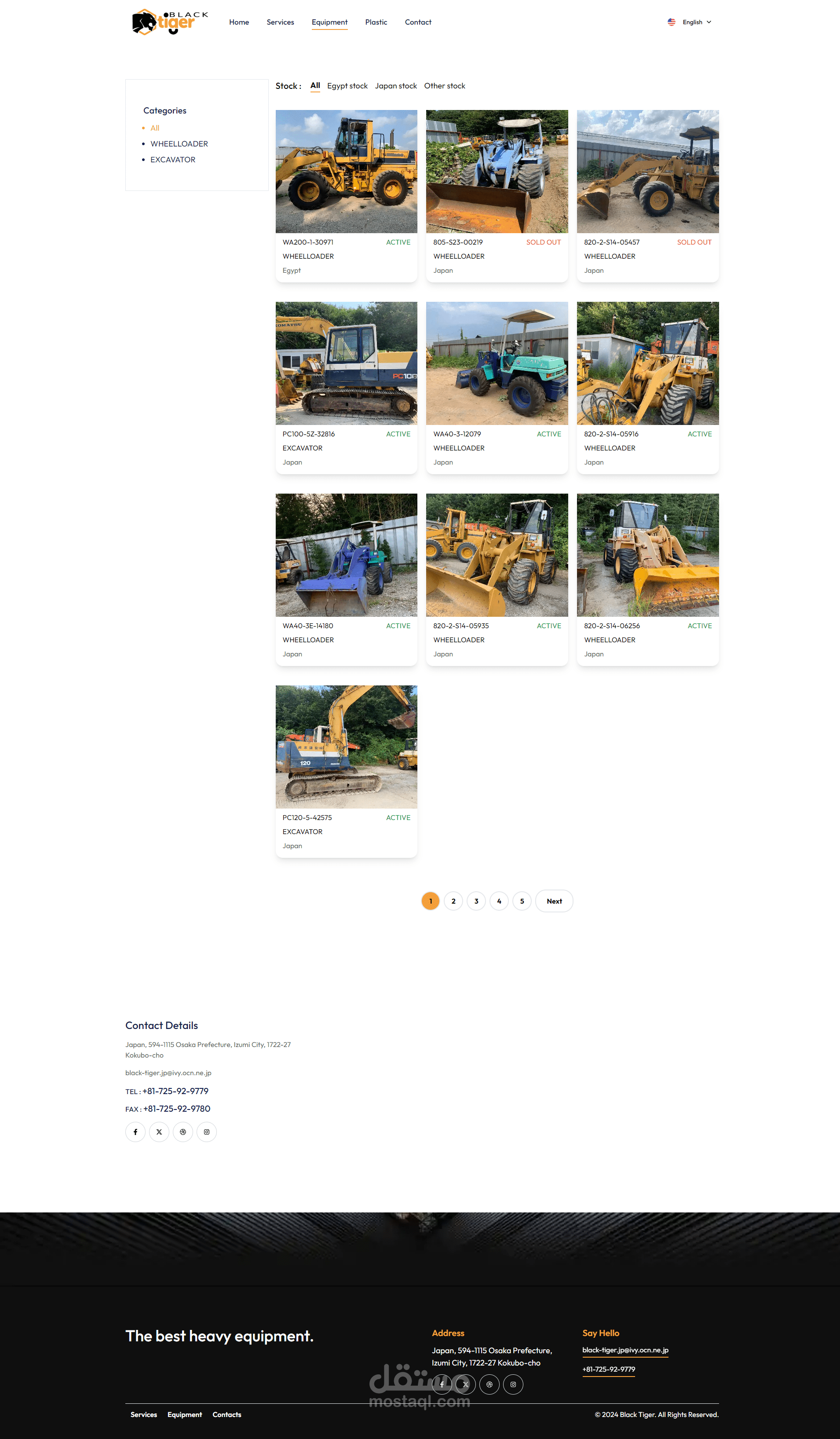Switch to Japan stock filter

pos(396,86)
